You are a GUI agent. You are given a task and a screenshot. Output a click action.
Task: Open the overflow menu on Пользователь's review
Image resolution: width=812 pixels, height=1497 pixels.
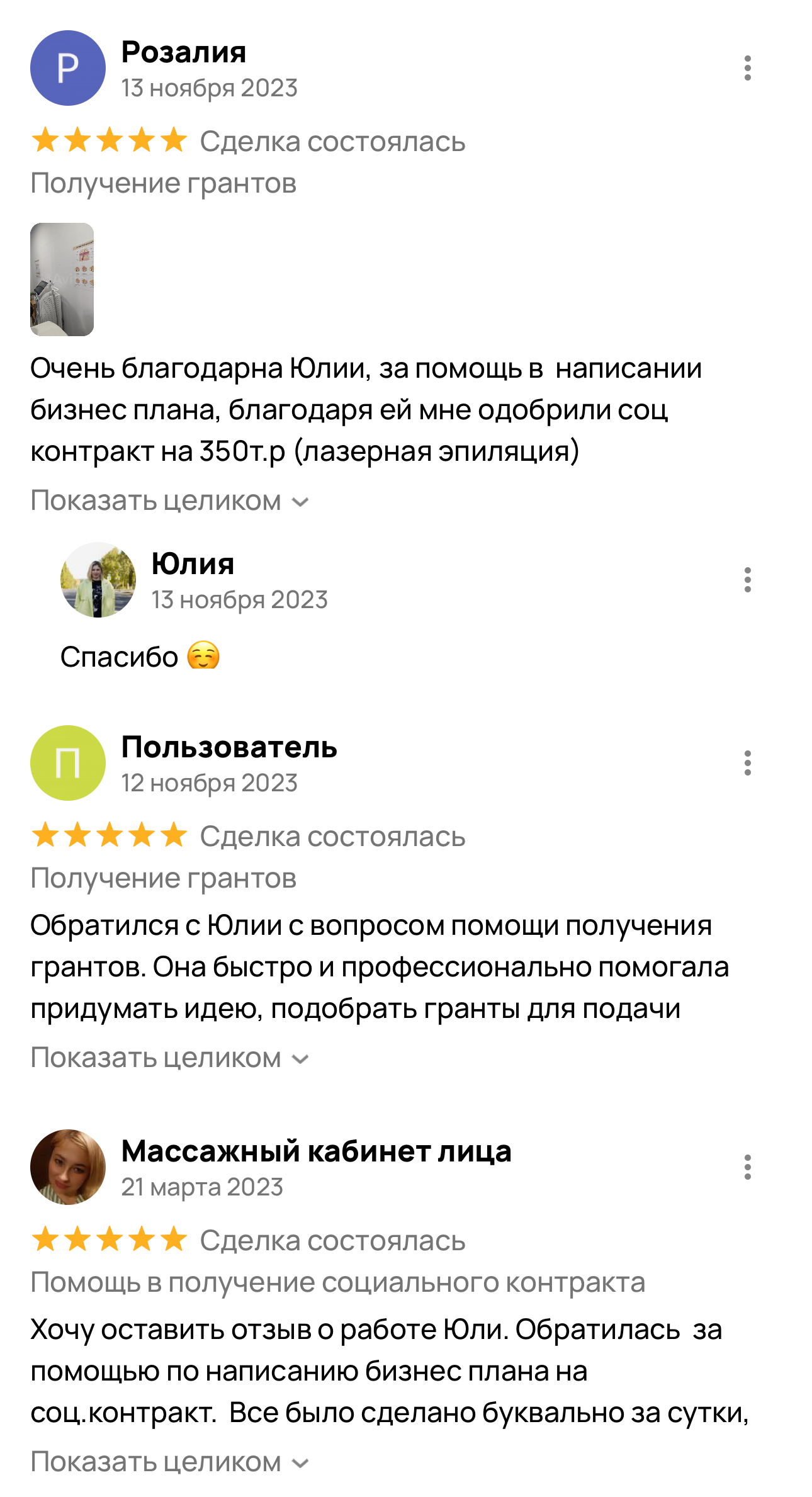click(747, 763)
